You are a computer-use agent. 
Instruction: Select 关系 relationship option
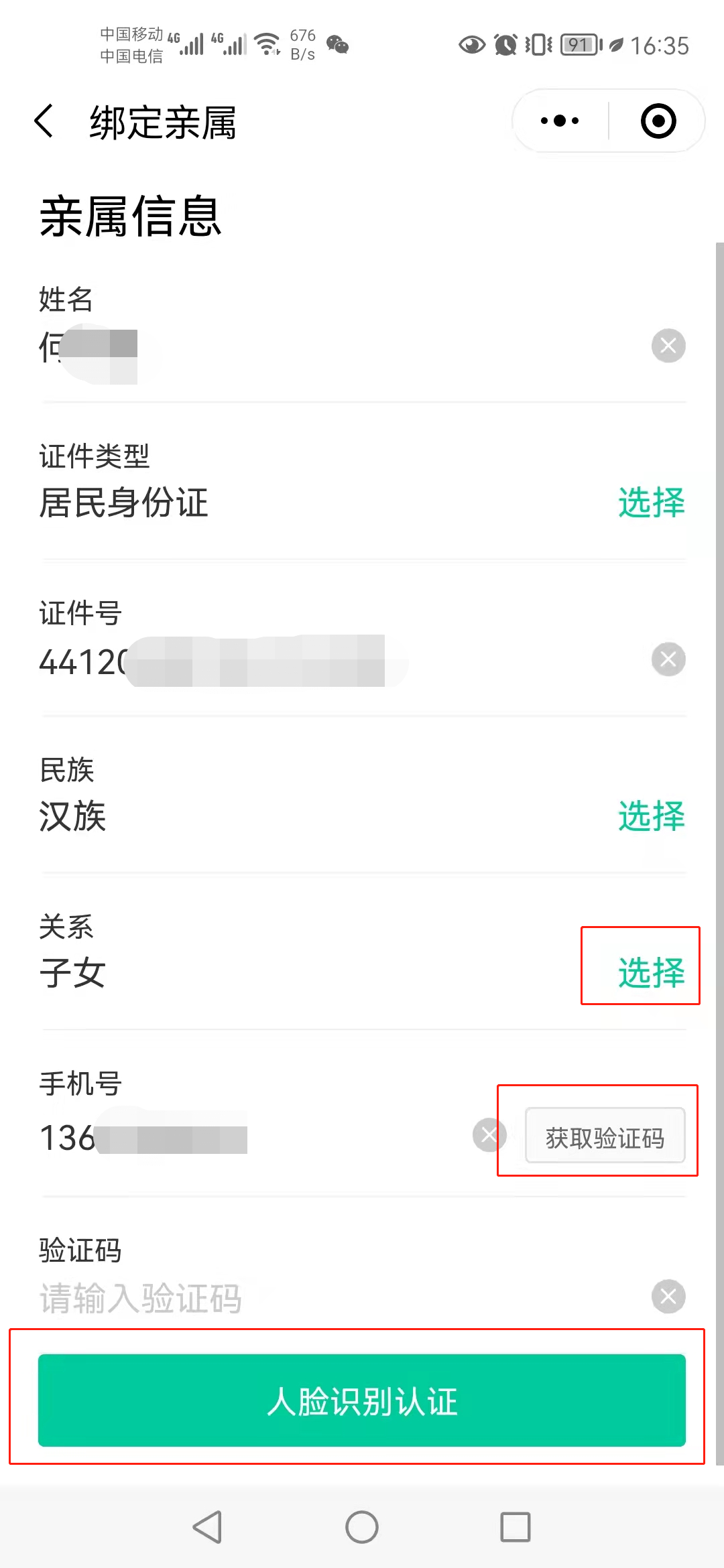651,972
